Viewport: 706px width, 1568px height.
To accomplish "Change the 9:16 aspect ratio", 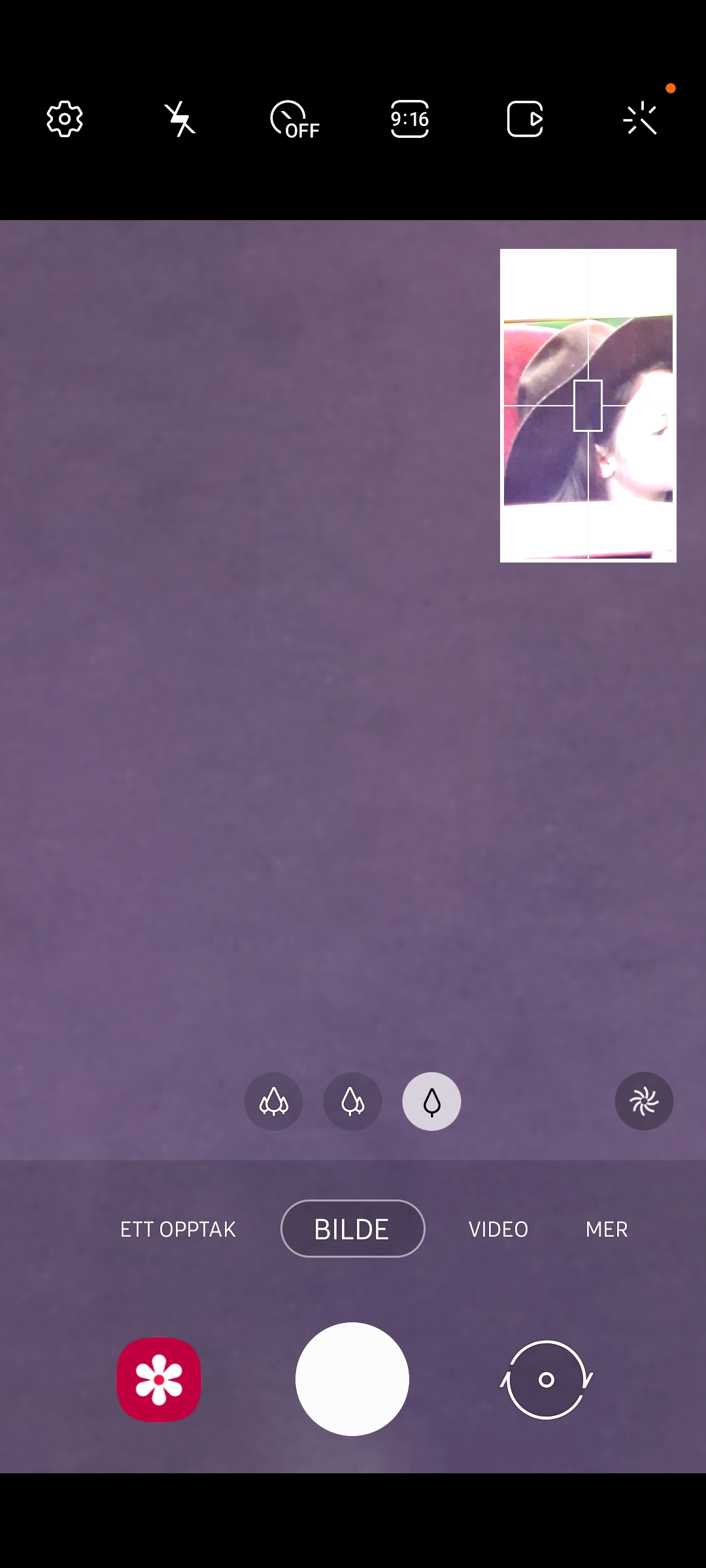I will (410, 119).
